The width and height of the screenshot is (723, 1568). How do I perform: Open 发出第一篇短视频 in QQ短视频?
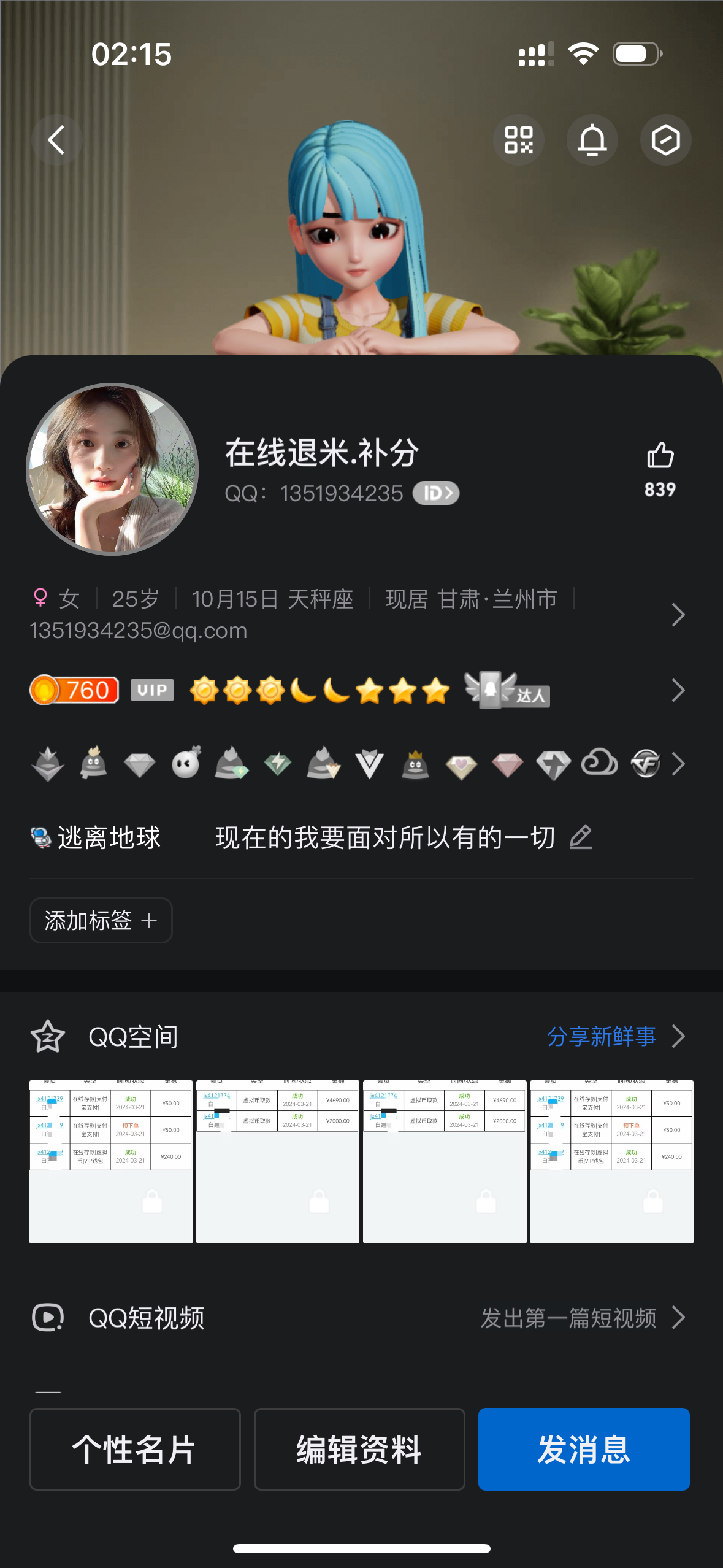click(x=569, y=1318)
